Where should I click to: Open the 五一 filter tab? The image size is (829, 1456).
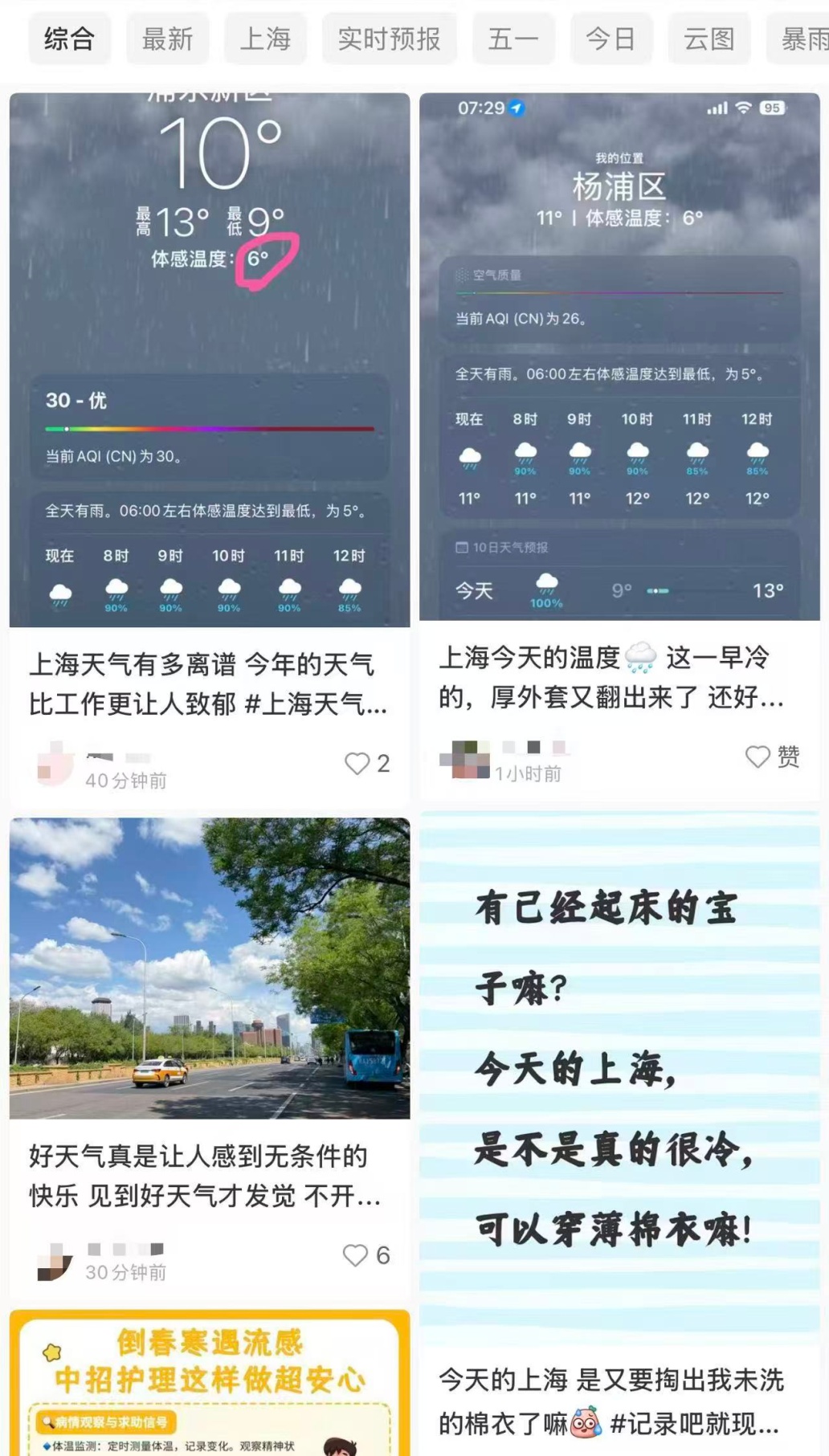(513, 39)
